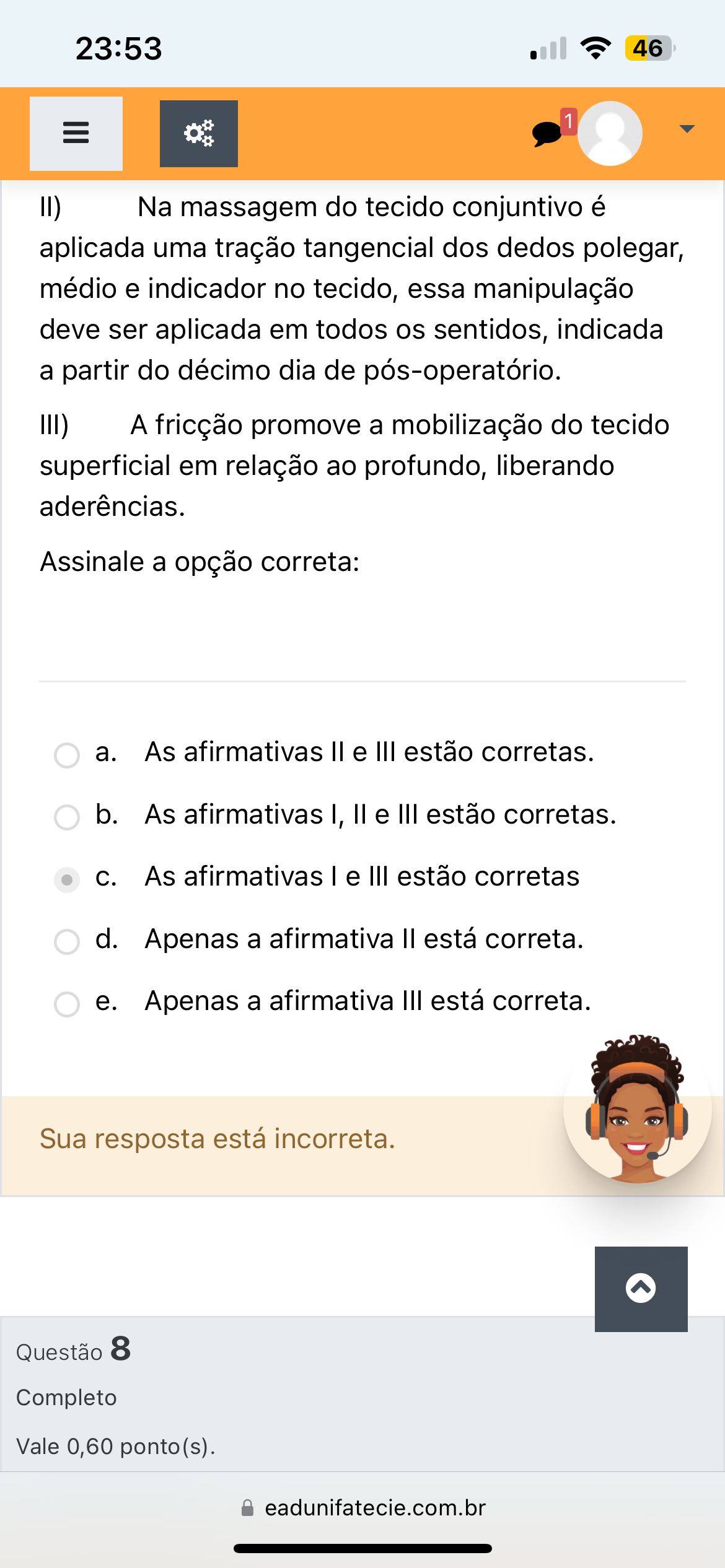Open the gears settings button

[199, 134]
